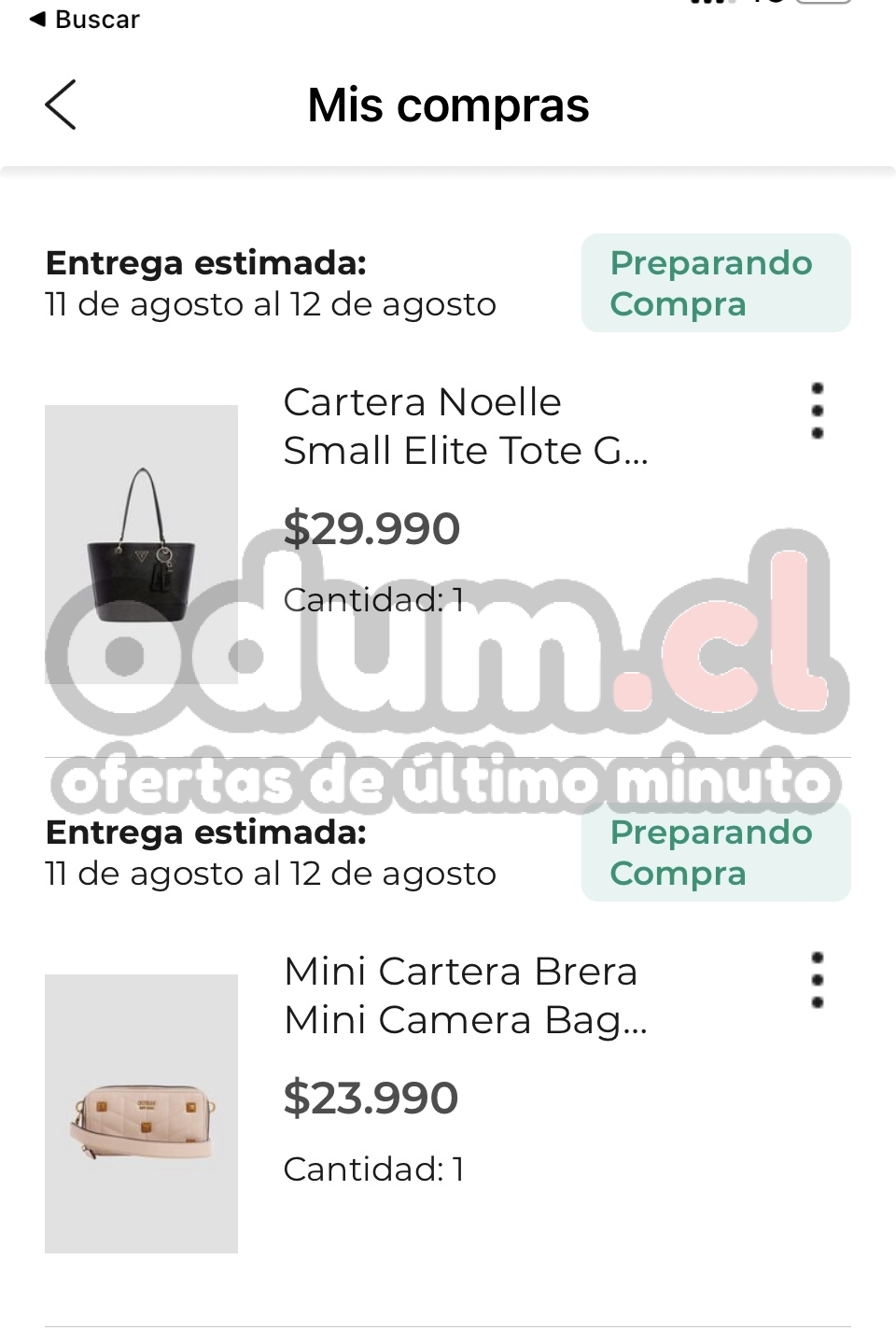View the Mini Cartera Brera Camera Bag purchase
Viewport: 896px width, 1344px height.
(x=465, y=996)
